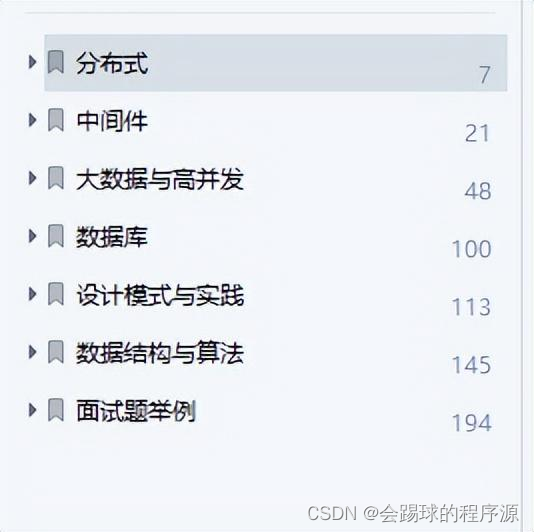Expand the arrow next to 中间件
Screen dimensions: 534x532
tap(33, 120)
